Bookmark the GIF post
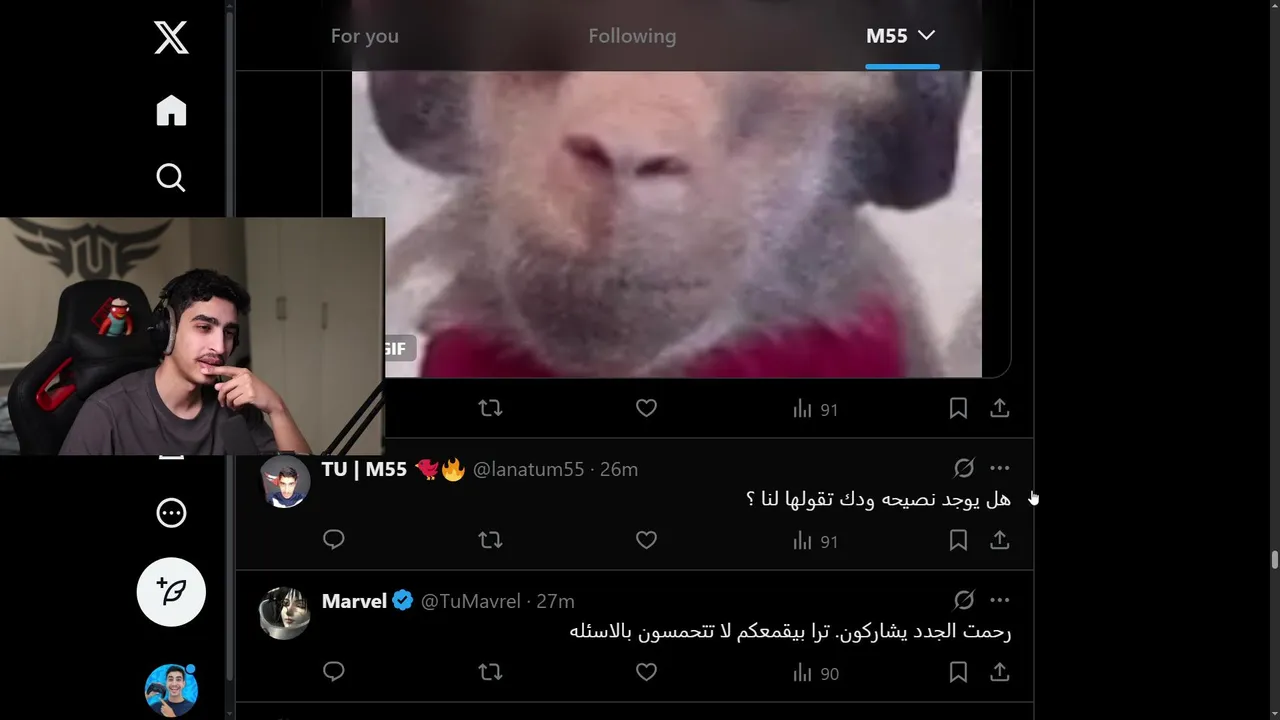1280x720 pixels. coord(958,408)
